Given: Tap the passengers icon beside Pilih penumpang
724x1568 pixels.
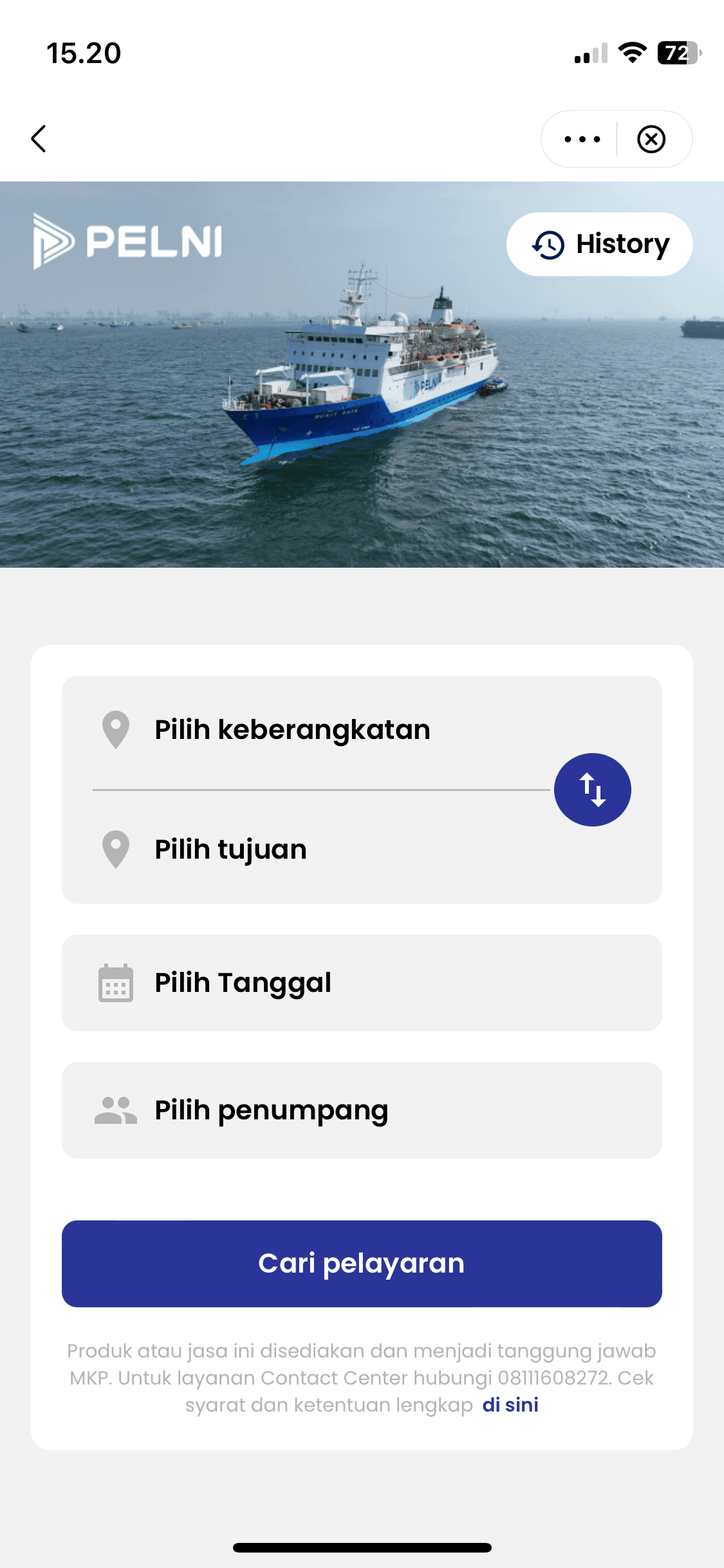Looking at the screenshot, I should 116,1110.
